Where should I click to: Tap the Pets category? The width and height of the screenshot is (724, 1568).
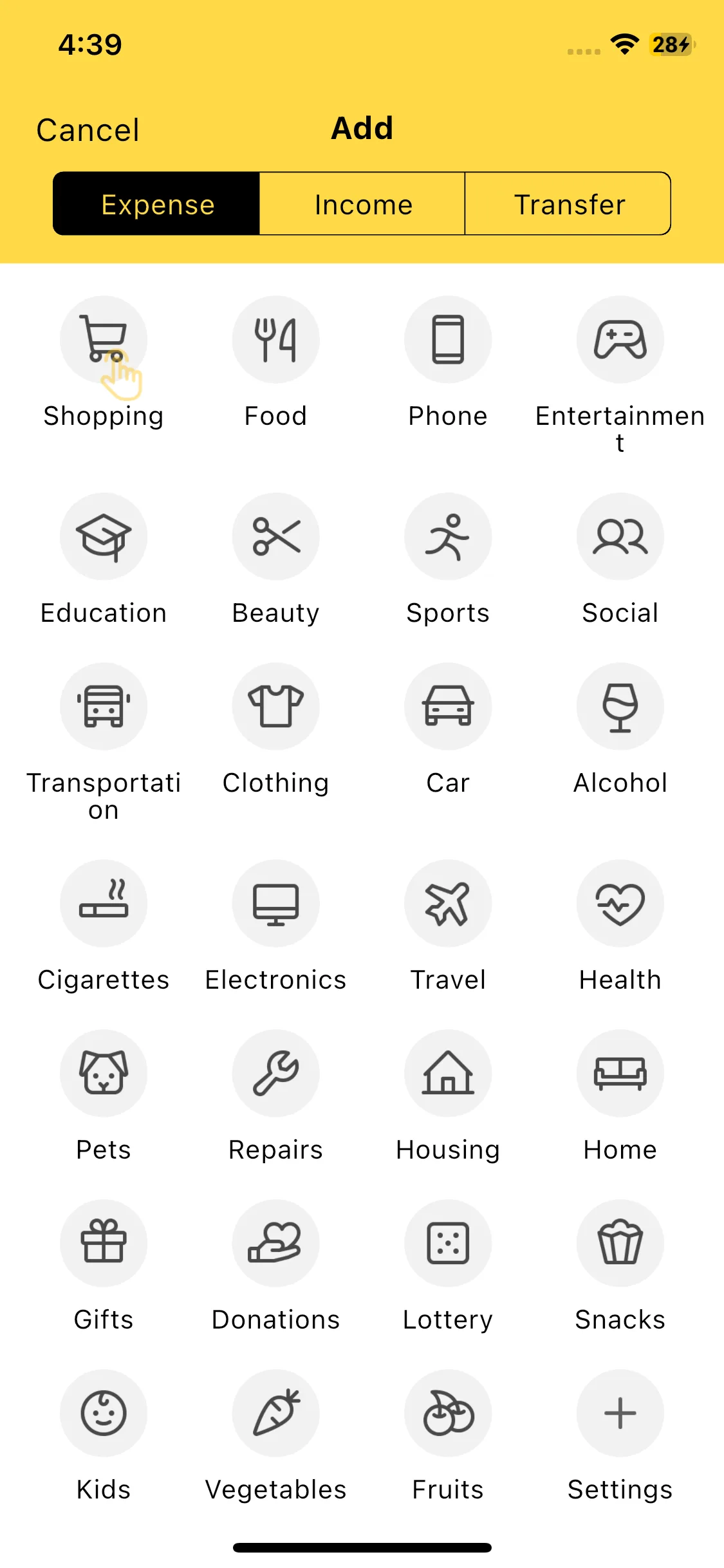pos(104,1074)
